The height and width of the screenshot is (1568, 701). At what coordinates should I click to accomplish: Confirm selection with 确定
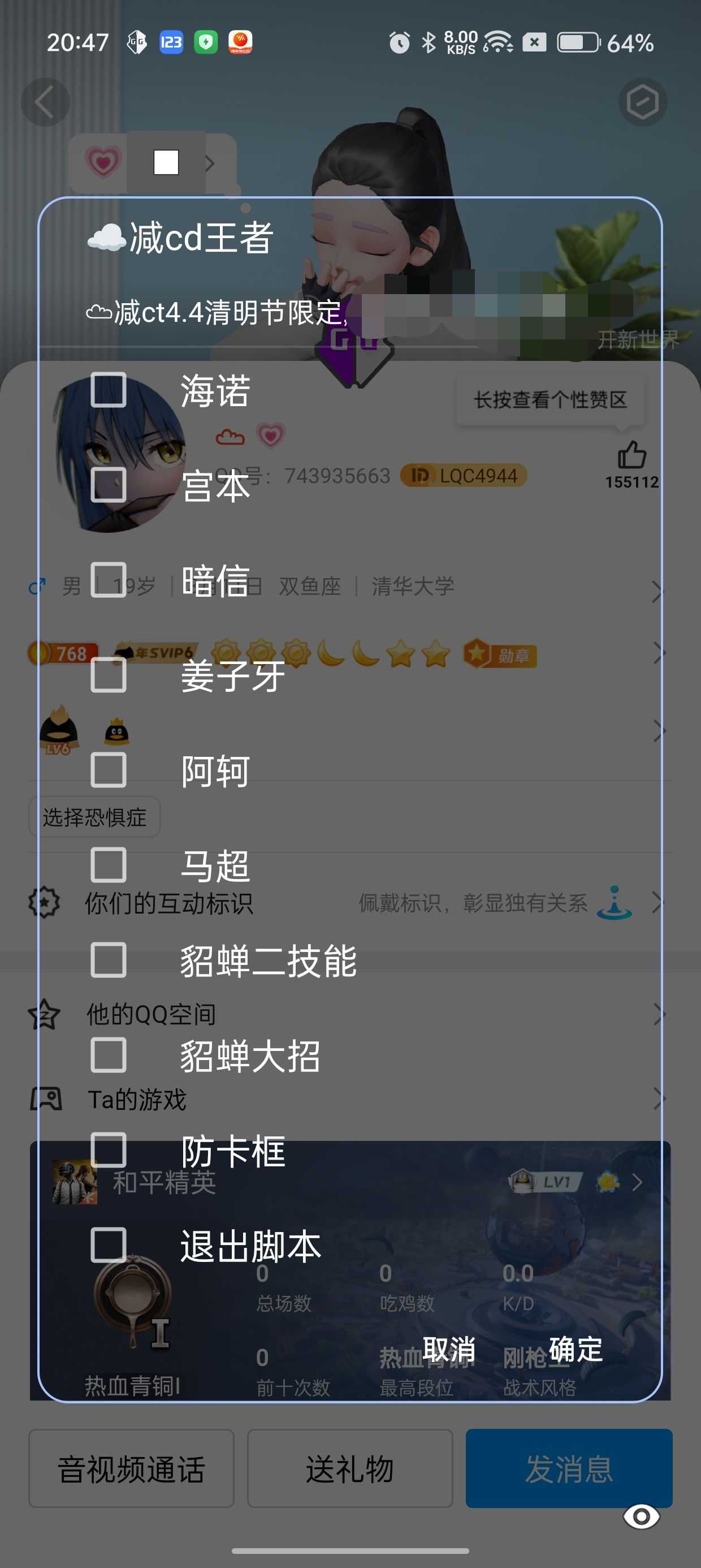tap(575, 1350)
